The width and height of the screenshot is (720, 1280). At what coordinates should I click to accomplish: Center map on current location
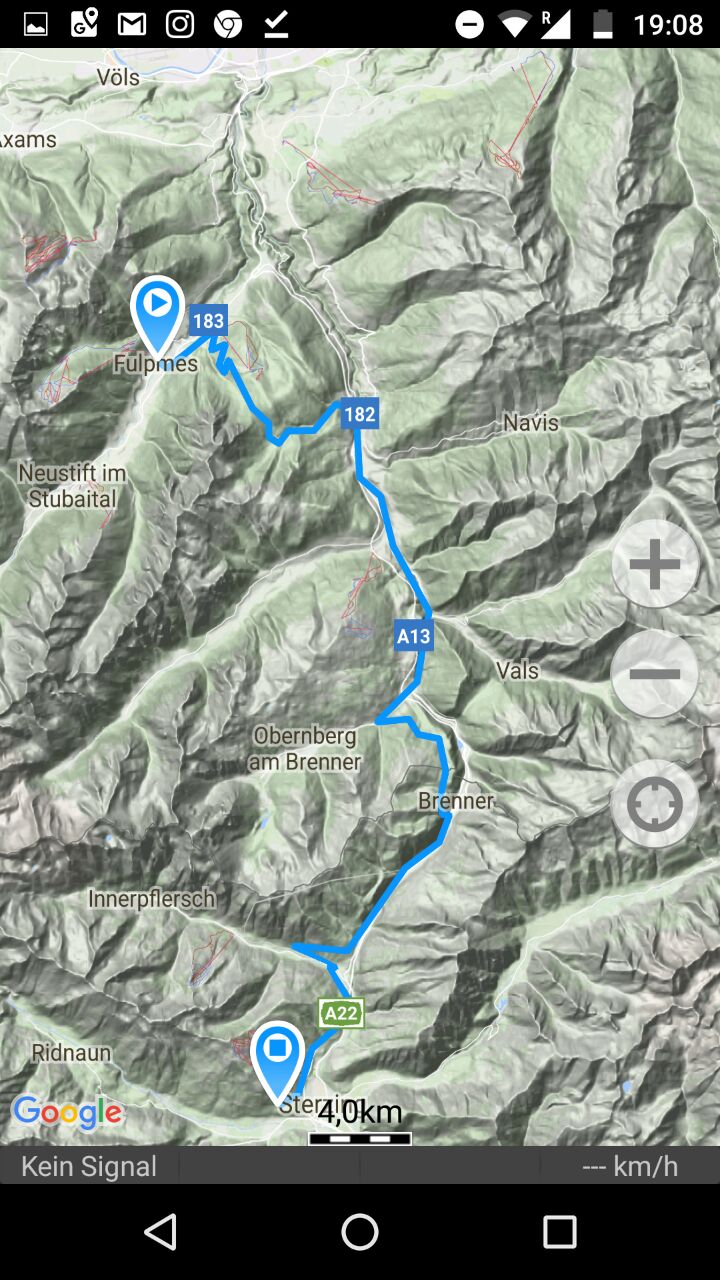coord(655,804)
